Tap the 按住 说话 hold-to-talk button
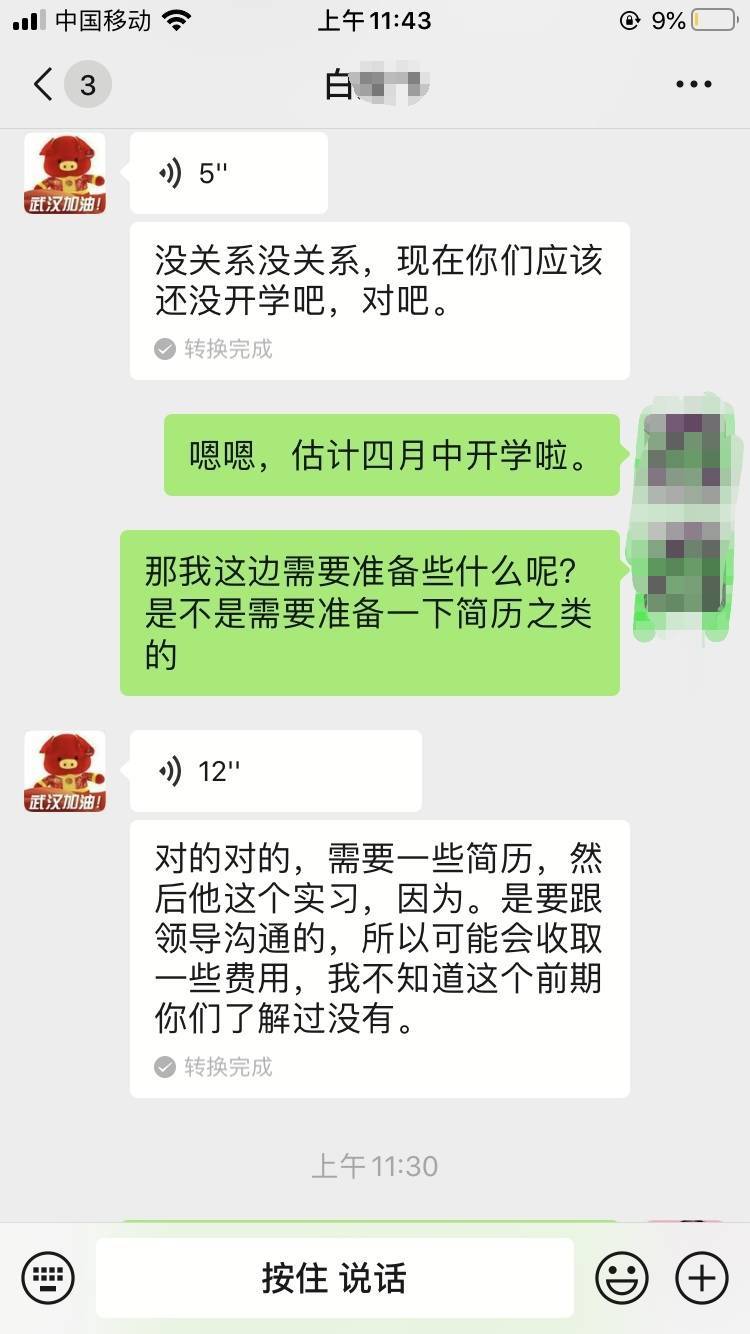The width and height of the screenshot is (750, 1334). pos(334,1277)
